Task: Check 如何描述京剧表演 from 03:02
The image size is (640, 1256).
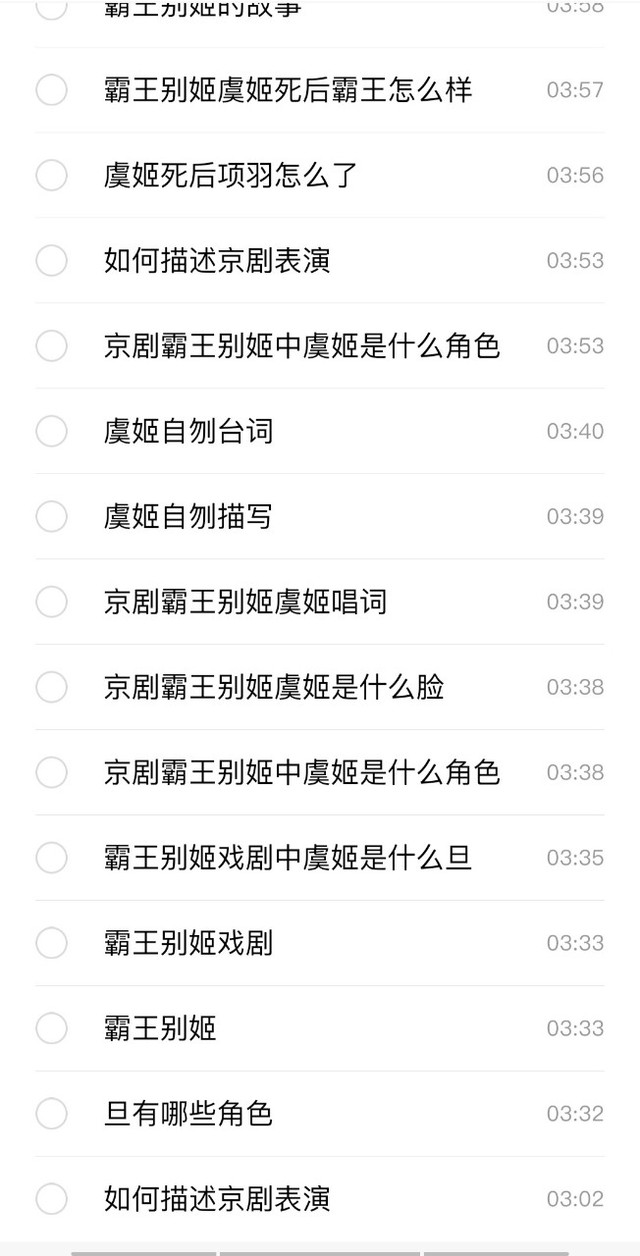Action: 51,1199
